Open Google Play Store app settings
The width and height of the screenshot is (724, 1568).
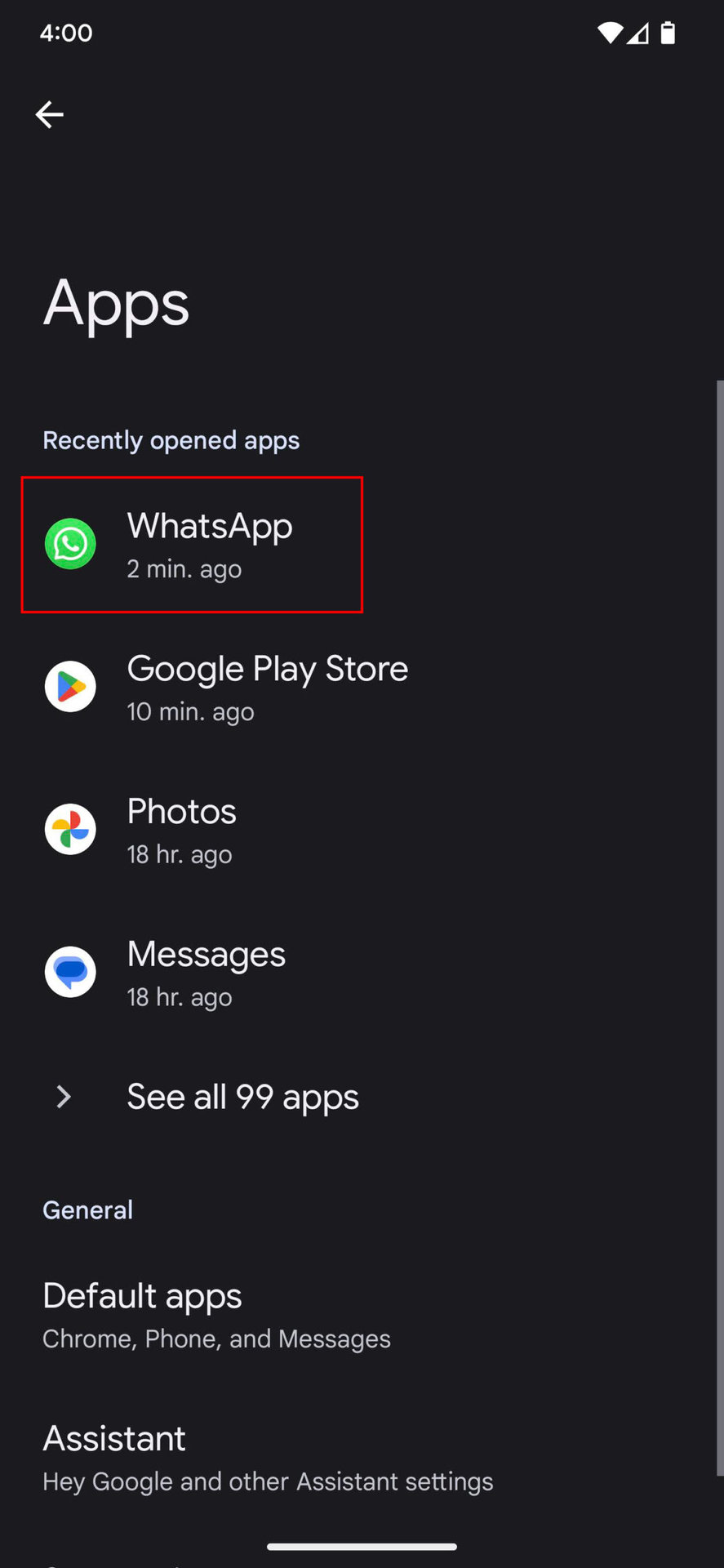tap(267, 688)
